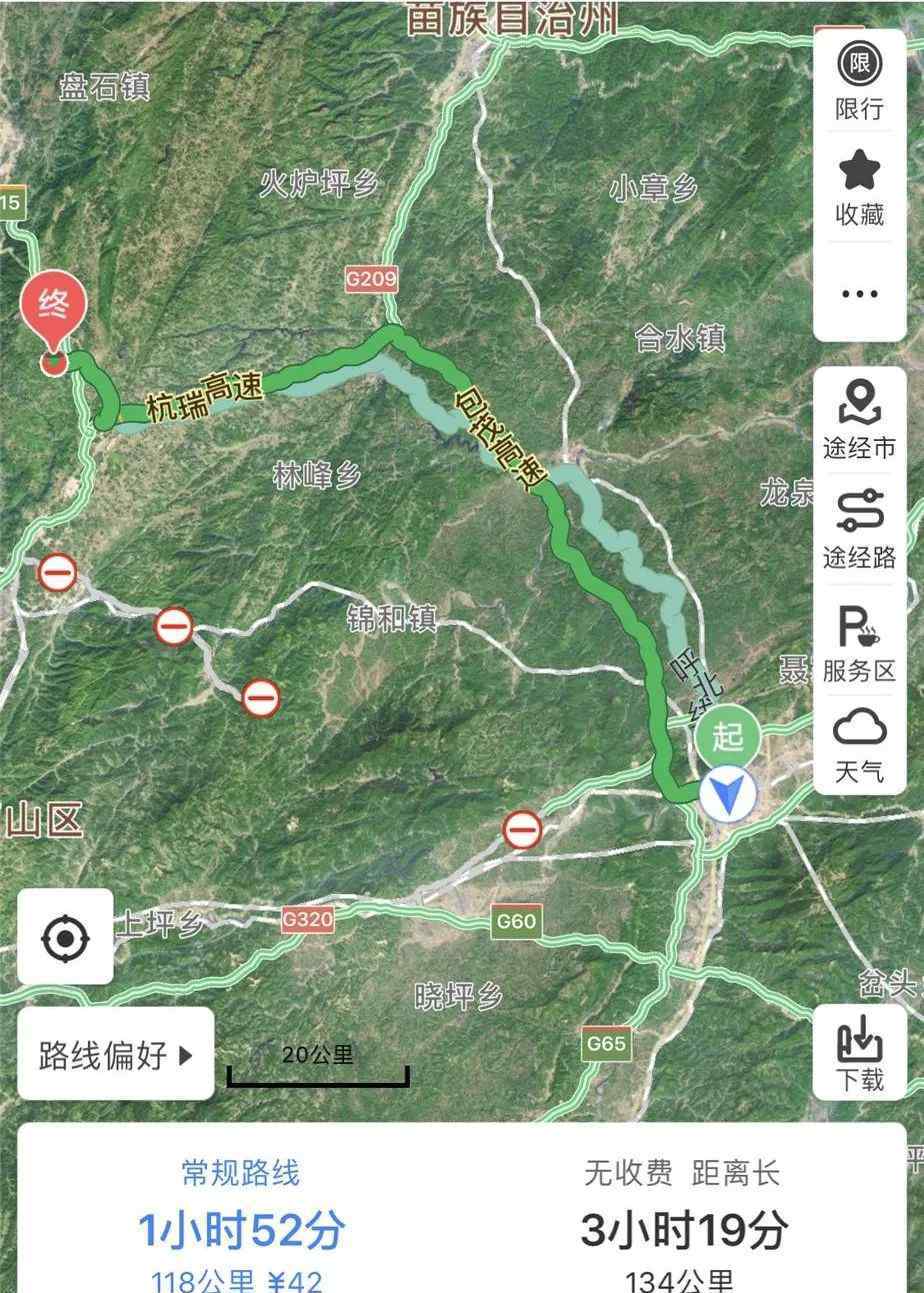Check 天气 weather along the route
Viewport: 924px width, 1293px height.
pyautogui.click(x=859, y=743)
